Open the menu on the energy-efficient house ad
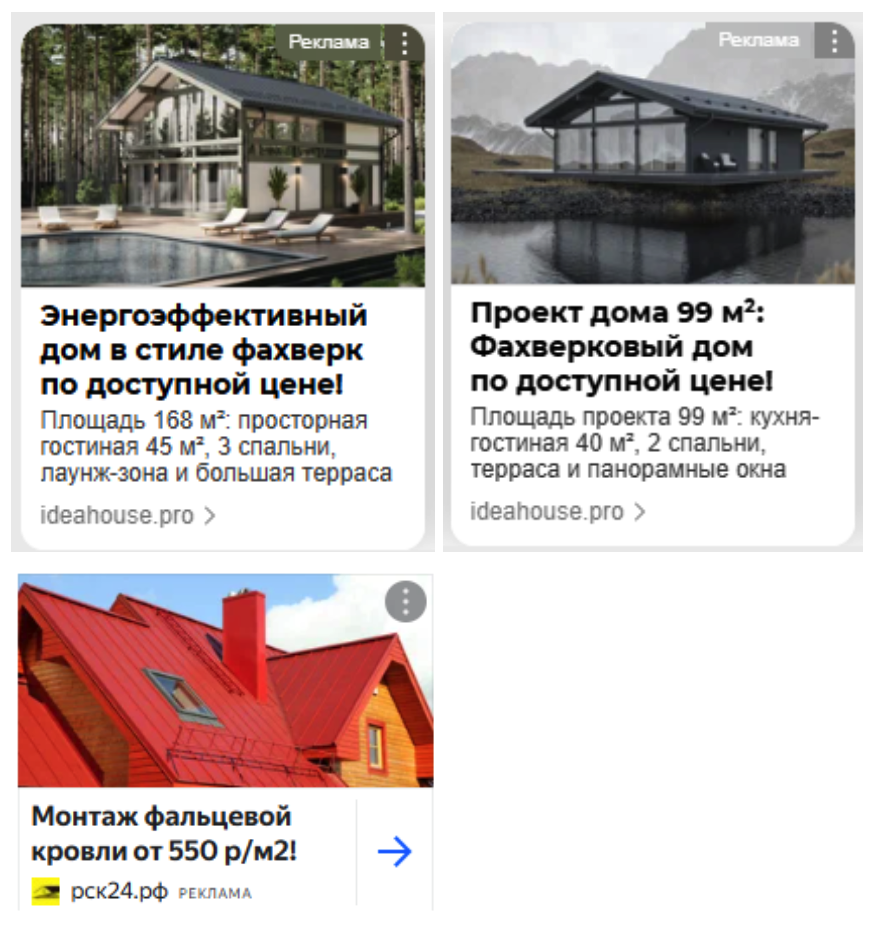 point(404,42)
